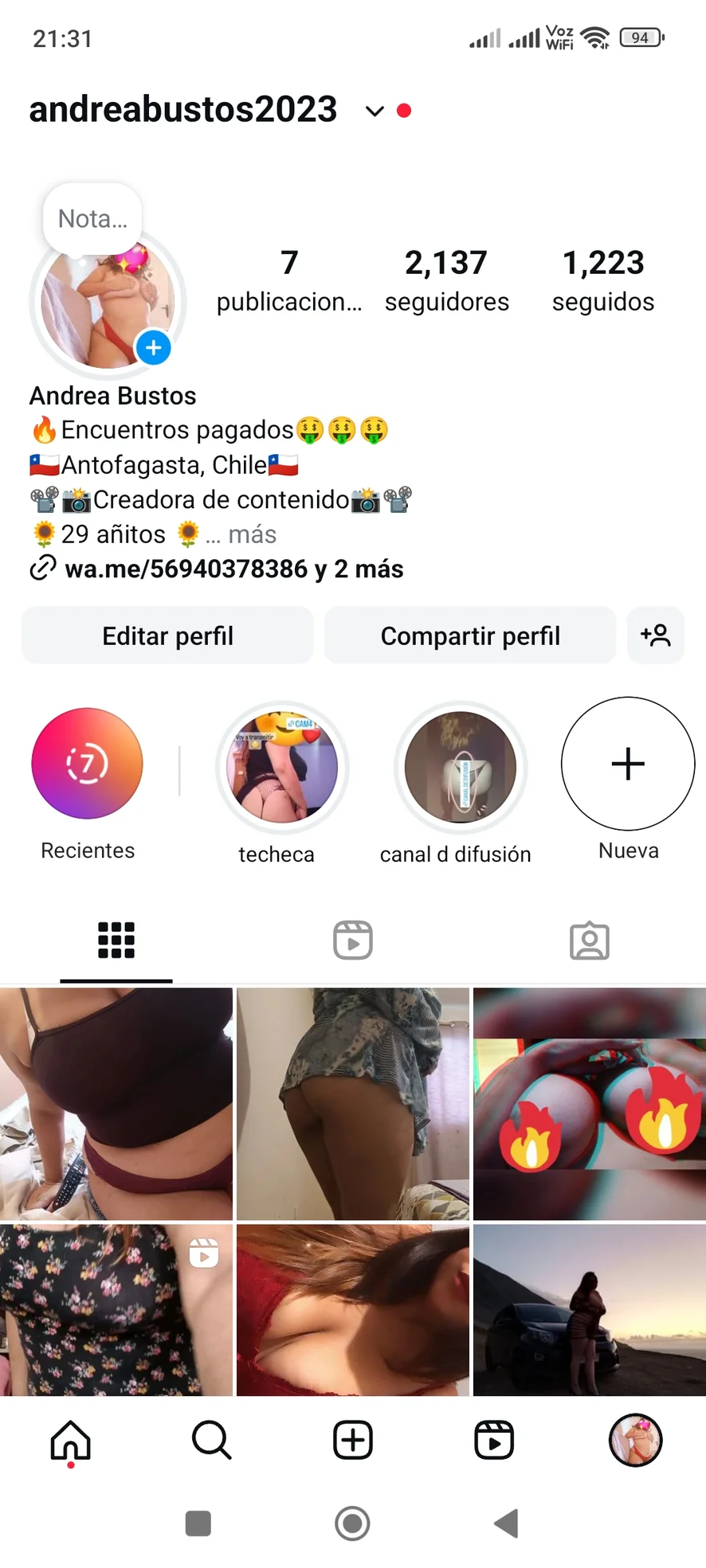This screenshot has height=1568, width=706.
Task: Open the search explore tab
Action: click(x=212, y=1440)
